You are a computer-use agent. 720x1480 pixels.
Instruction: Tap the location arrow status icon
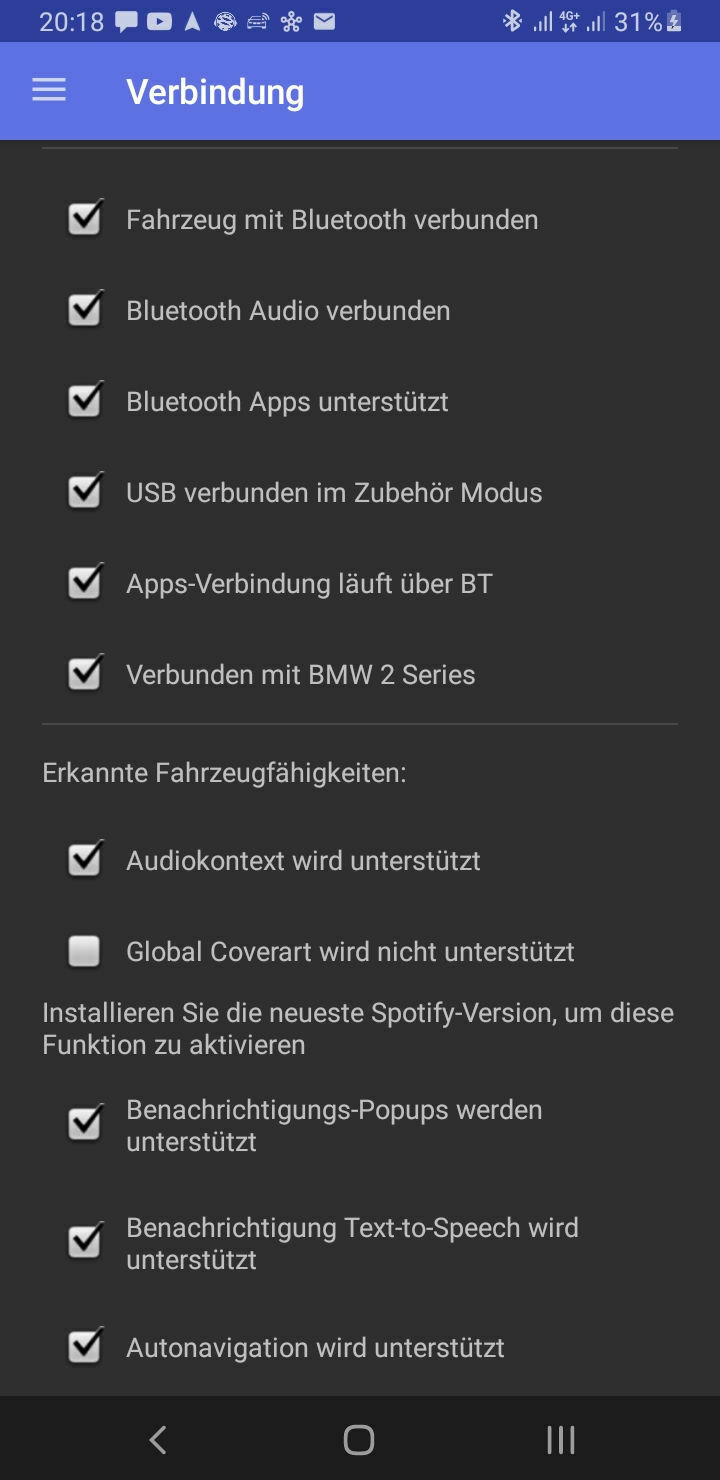point(192,20)
